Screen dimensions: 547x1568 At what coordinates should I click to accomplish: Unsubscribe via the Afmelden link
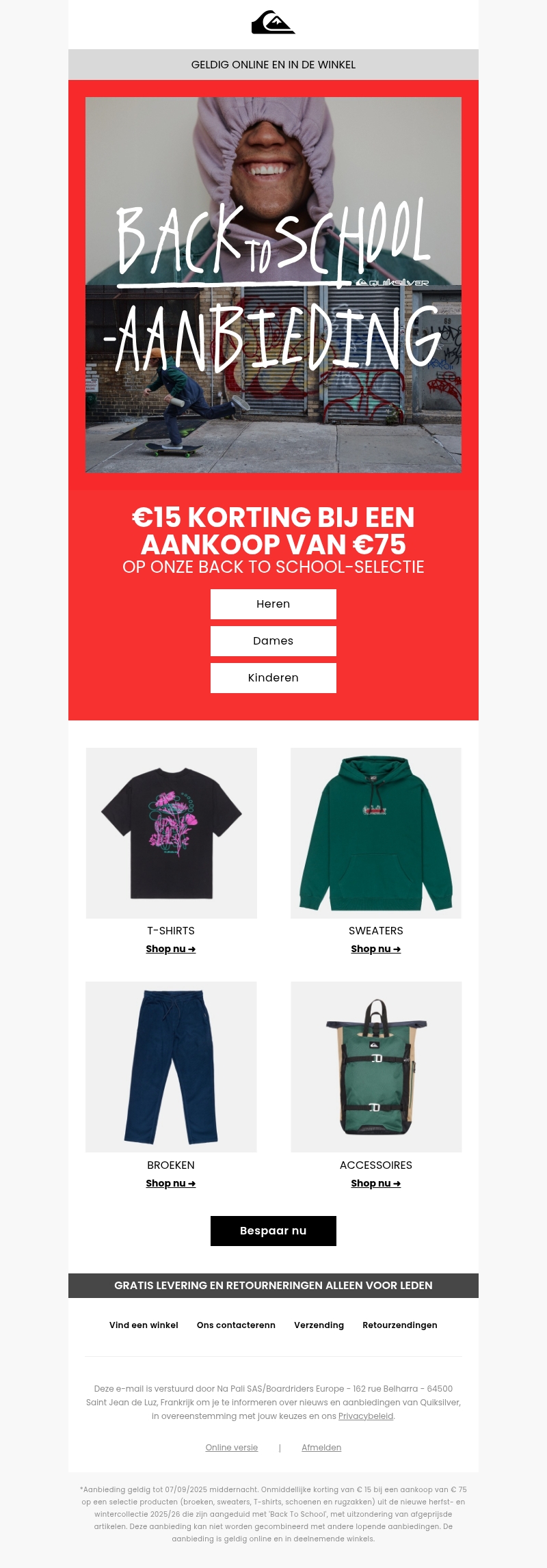coord(321,1448)
